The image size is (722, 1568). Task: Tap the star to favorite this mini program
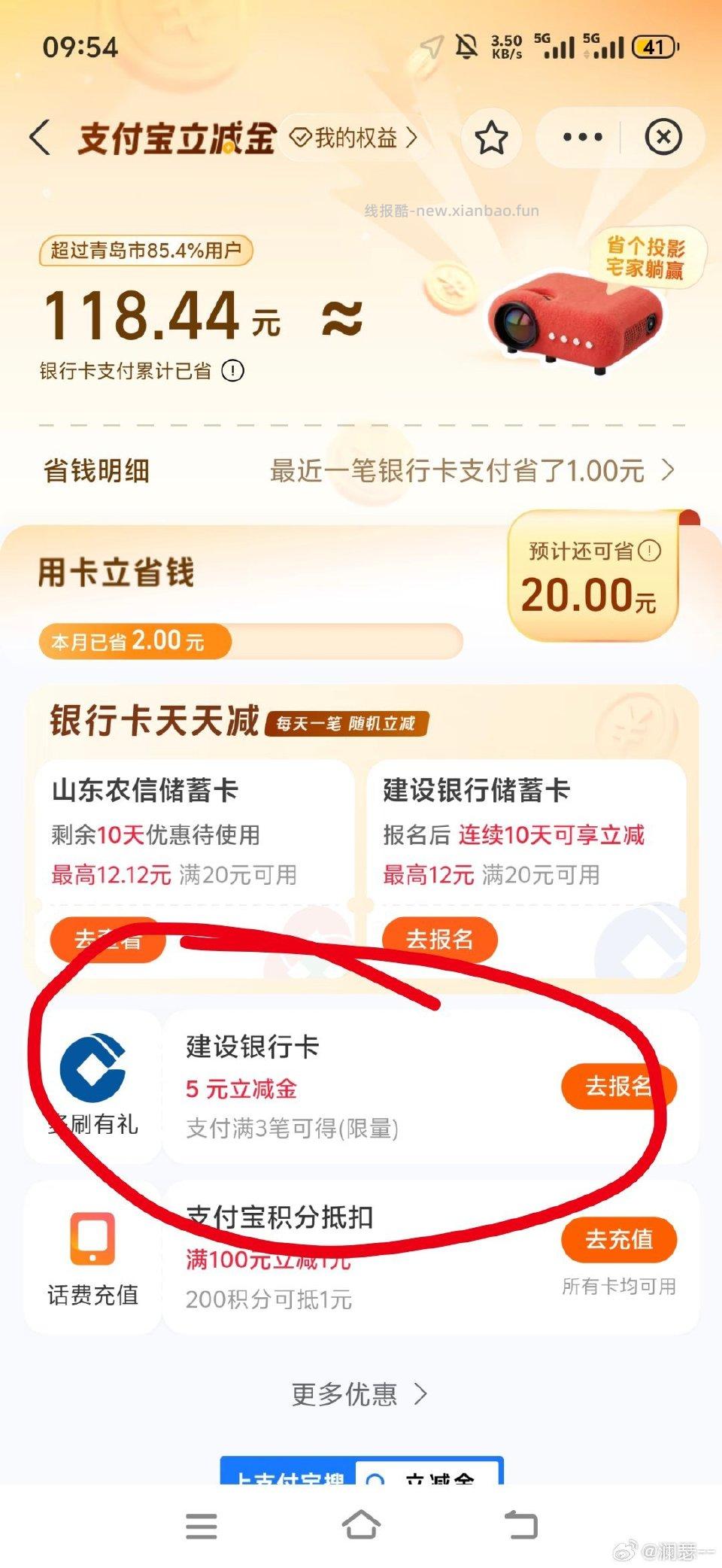491,136
